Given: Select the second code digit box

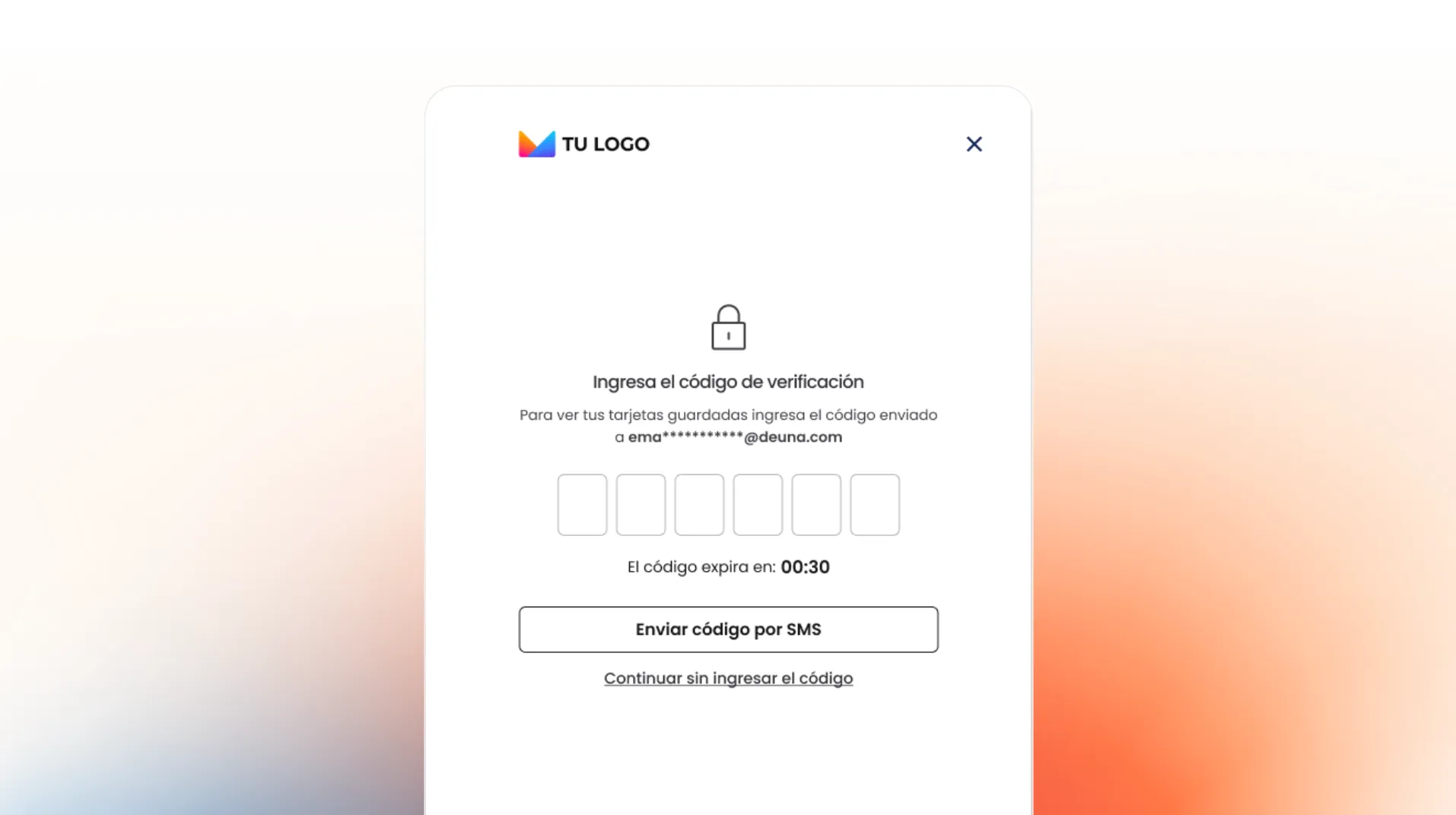Looking at the screenshot, I should pyautogui.click(x=641, y=505).
